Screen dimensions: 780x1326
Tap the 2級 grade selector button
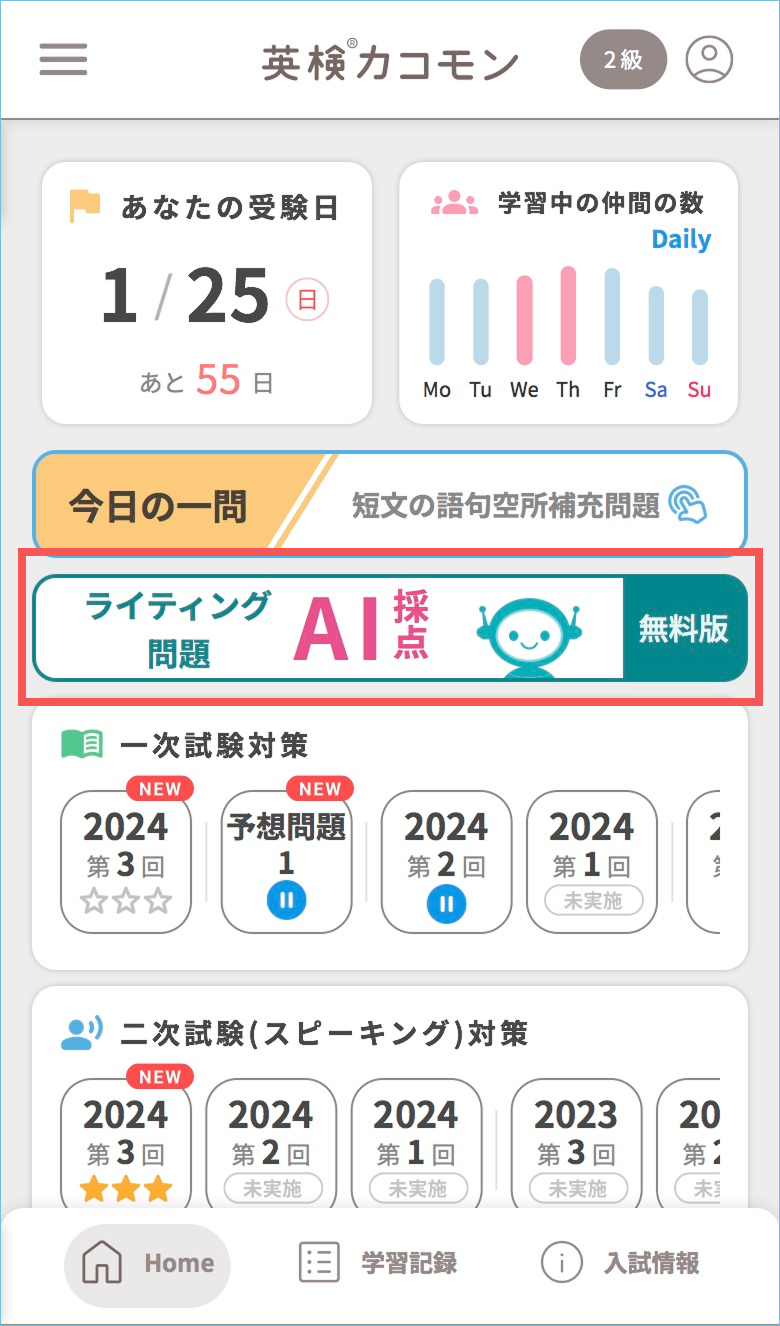(623, 60)
